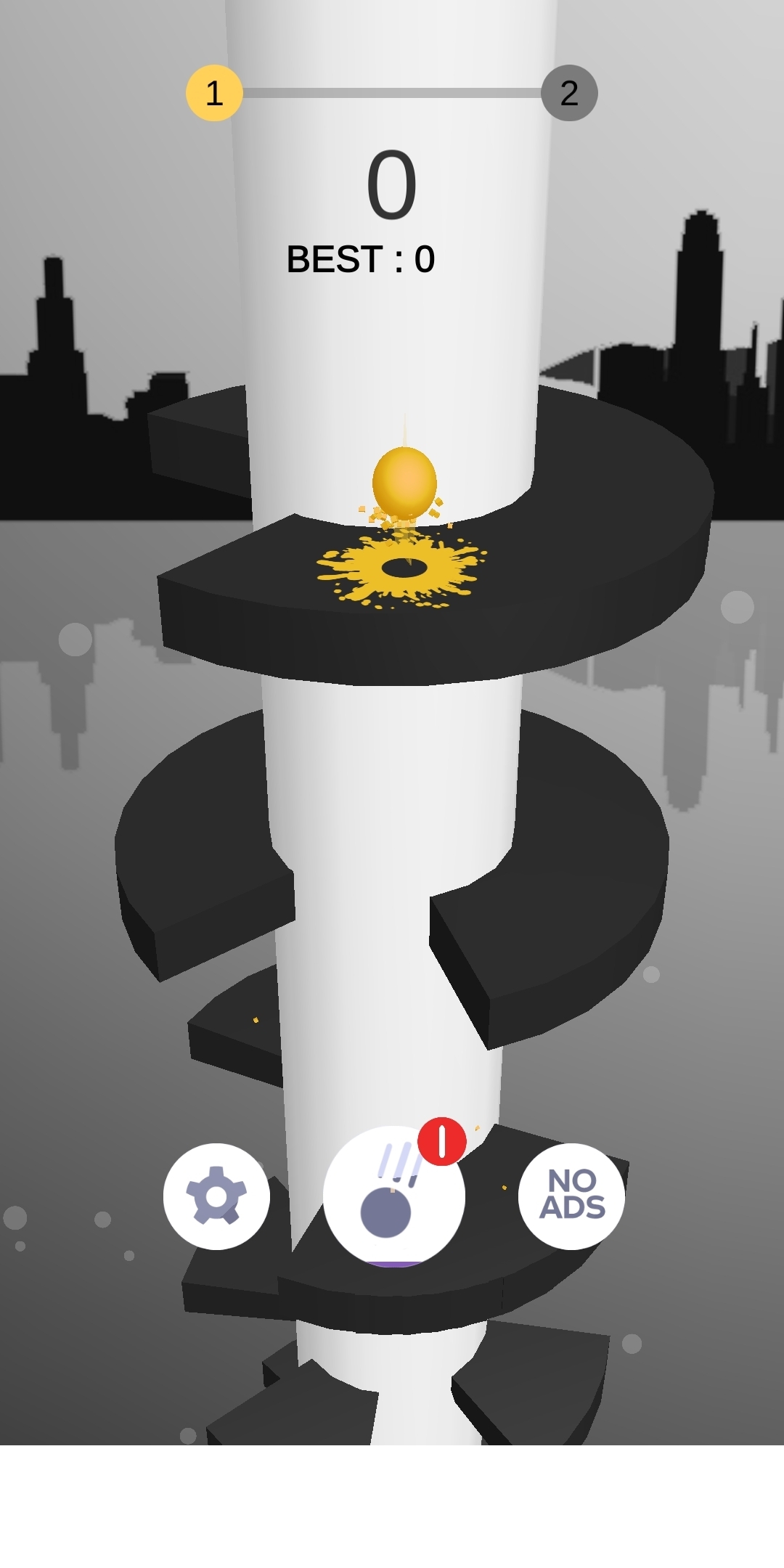This screenshot has height=1568, width=784.
Task: Open the settings gear button
Action: [x=216, y=1196]
